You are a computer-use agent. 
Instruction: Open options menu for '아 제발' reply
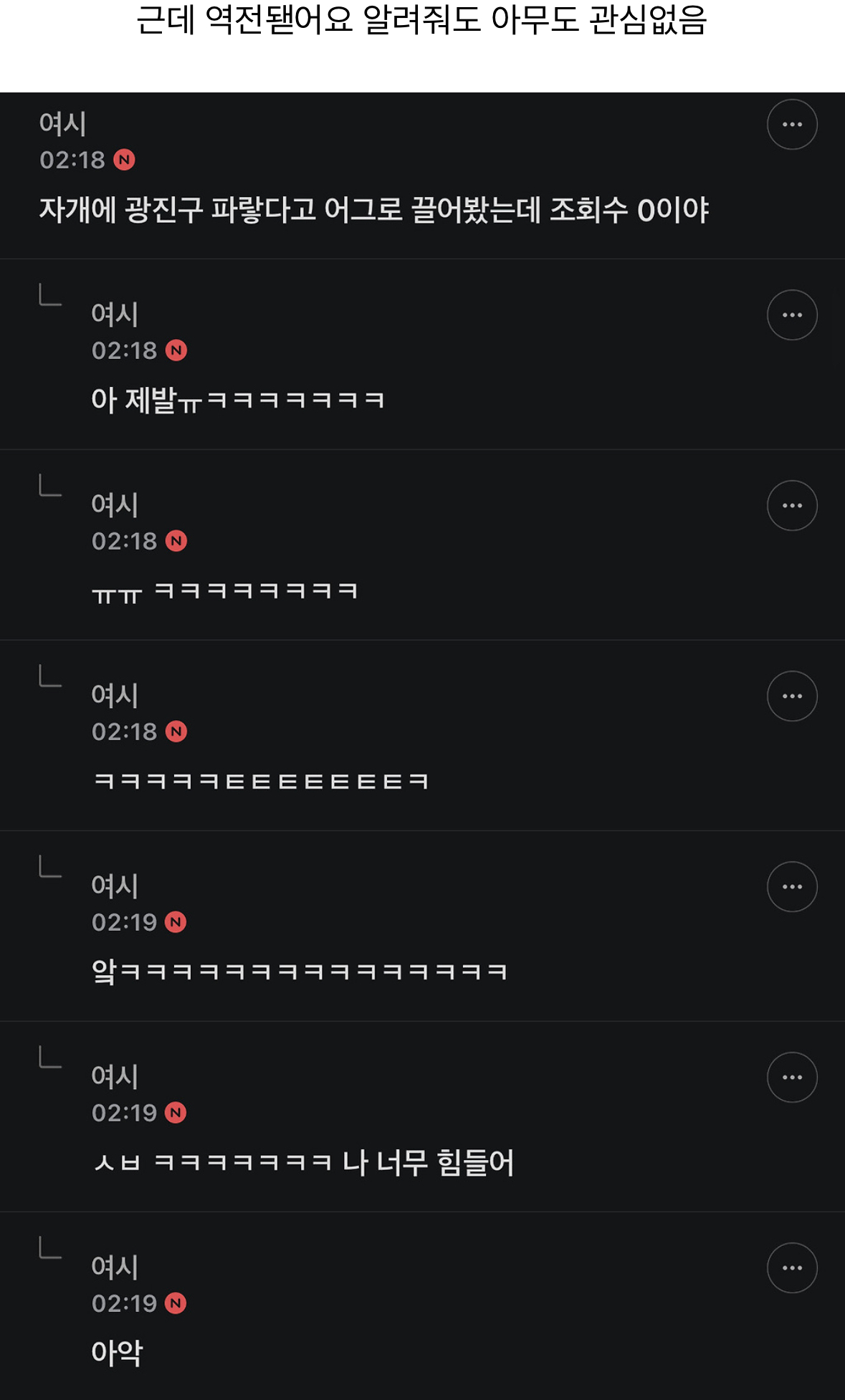(x=792, y=315)
